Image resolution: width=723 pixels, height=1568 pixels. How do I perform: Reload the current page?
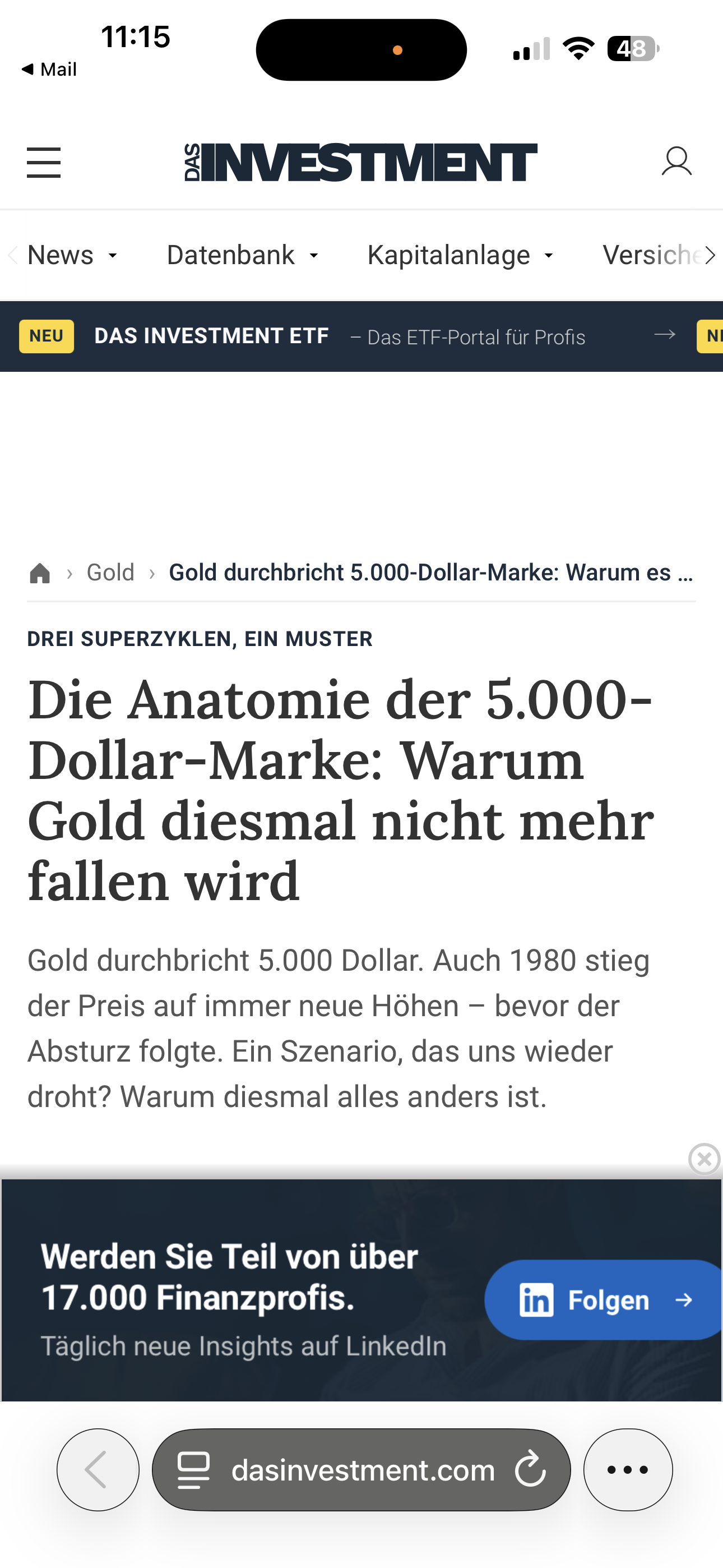tap(530, 1469)
